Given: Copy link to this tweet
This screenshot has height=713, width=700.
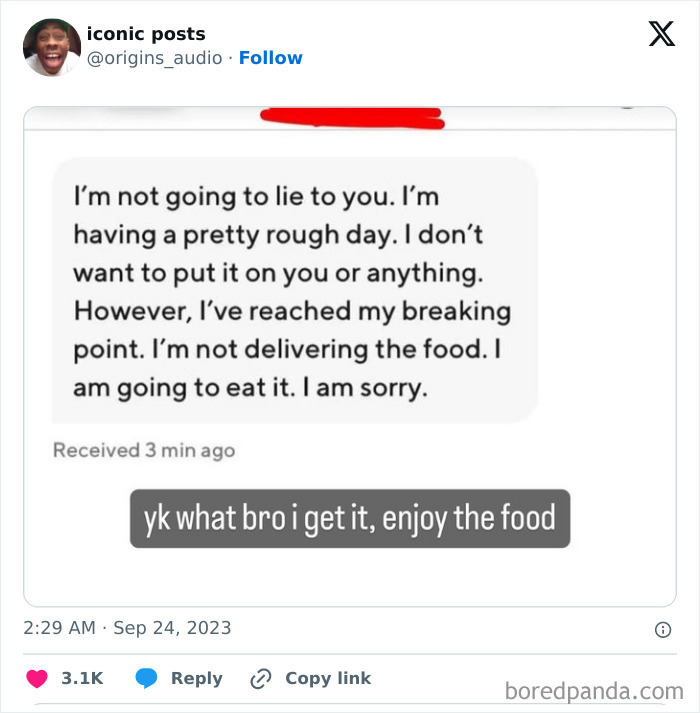Looking at the screenshot, I should [x=310, y=678].
